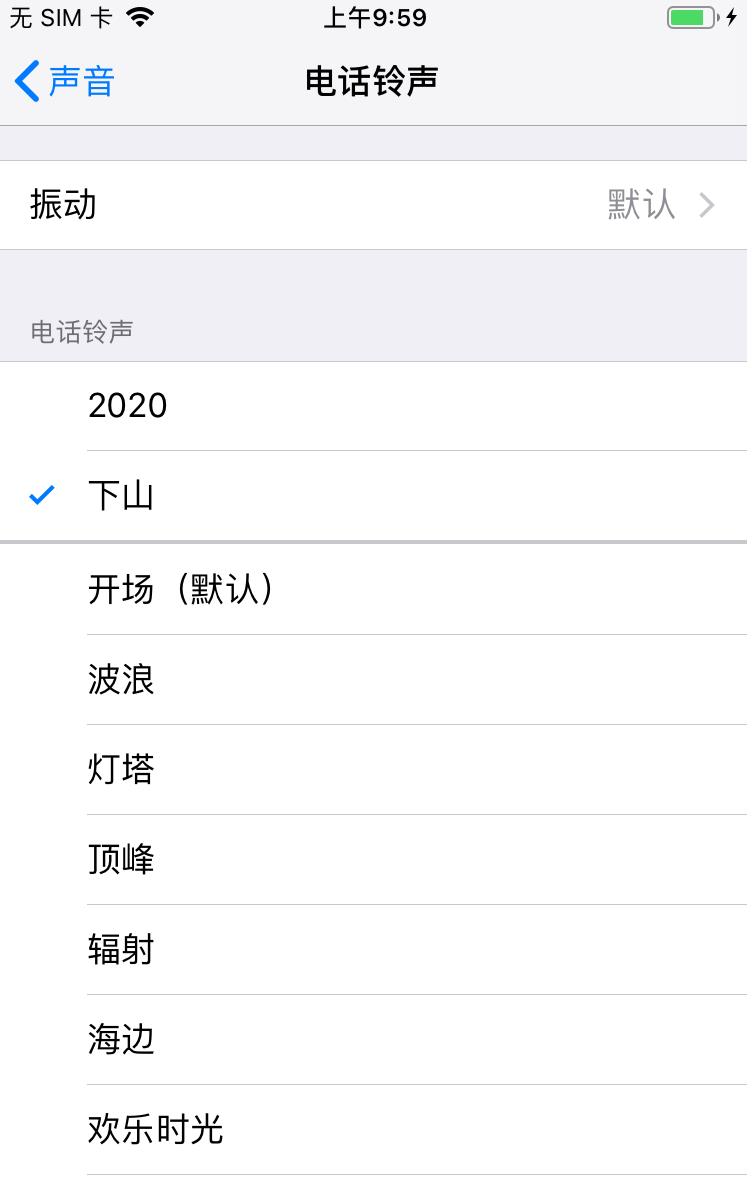Tap the Wi-Fi signal icon in status bar
Screen dimensions: 752x1182
click(137, 16)
